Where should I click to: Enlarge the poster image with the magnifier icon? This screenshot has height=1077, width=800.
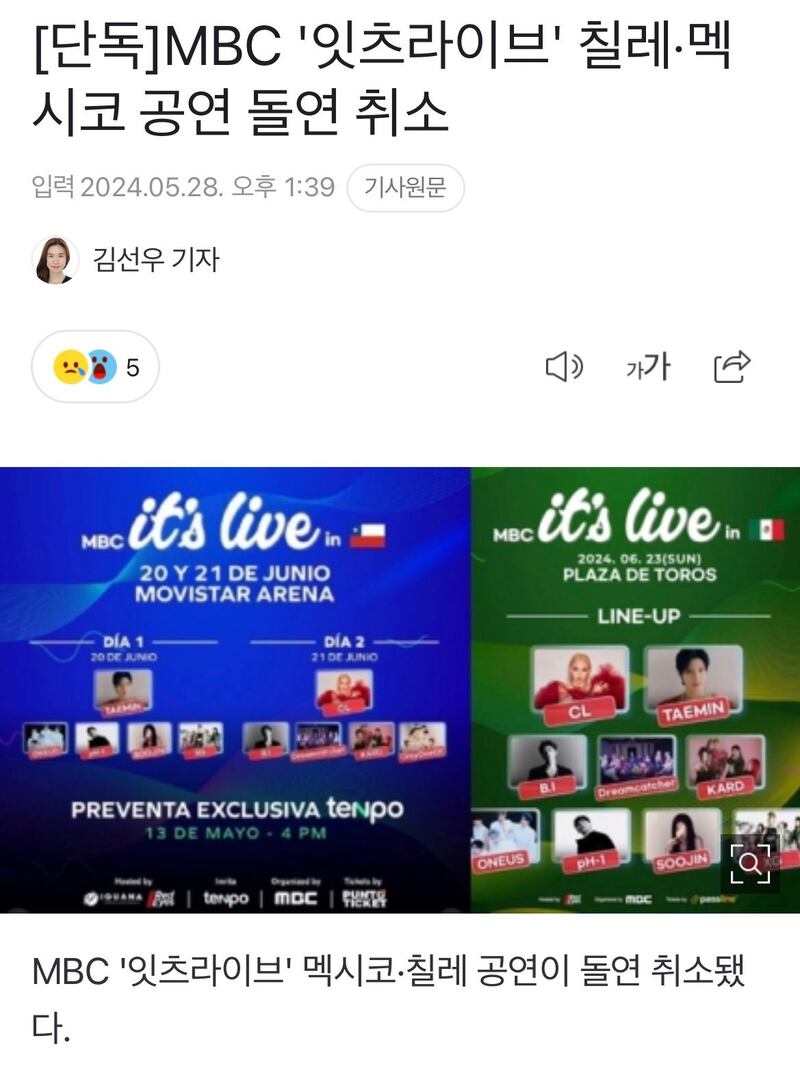click(749, 863)
